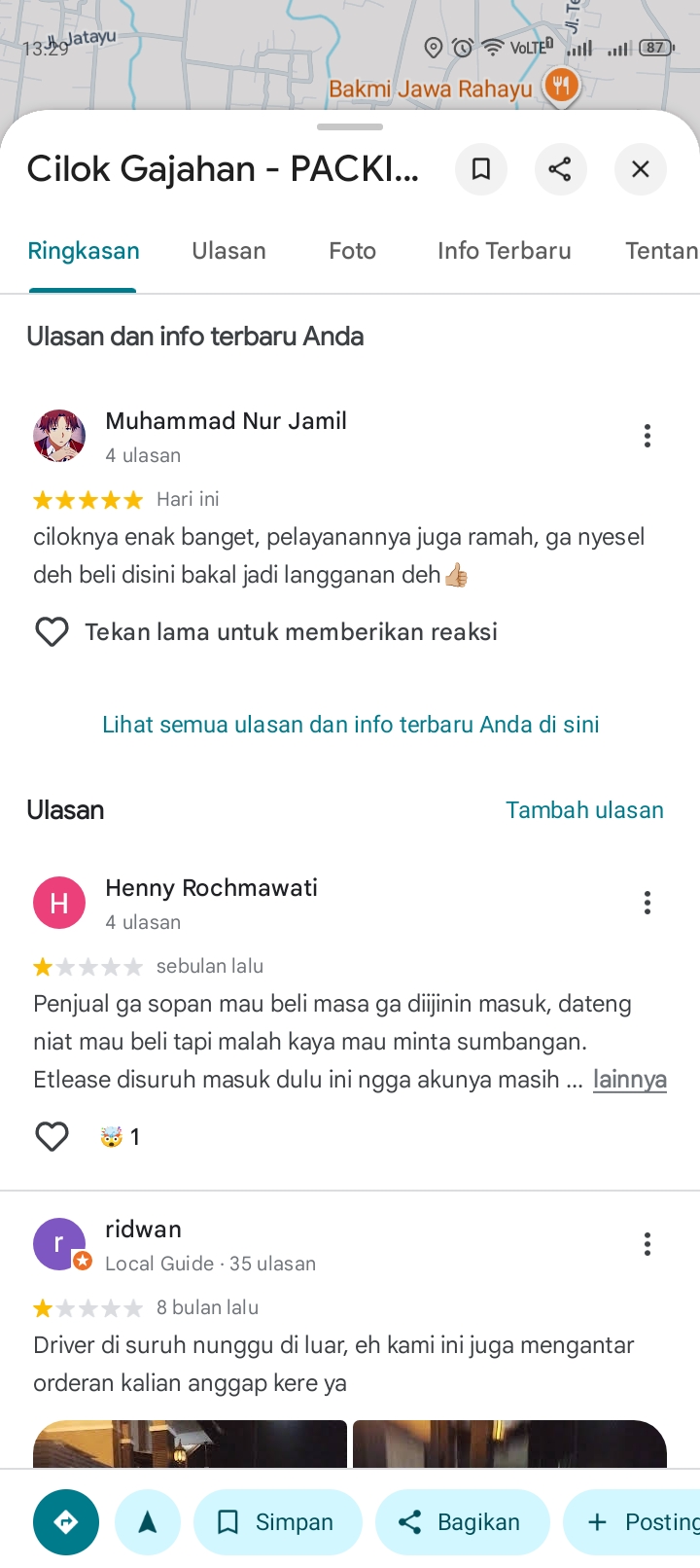Start navigation with the arrow button
The height and width of the screenshot is (1568, 700).
(x=148, y=1522)
